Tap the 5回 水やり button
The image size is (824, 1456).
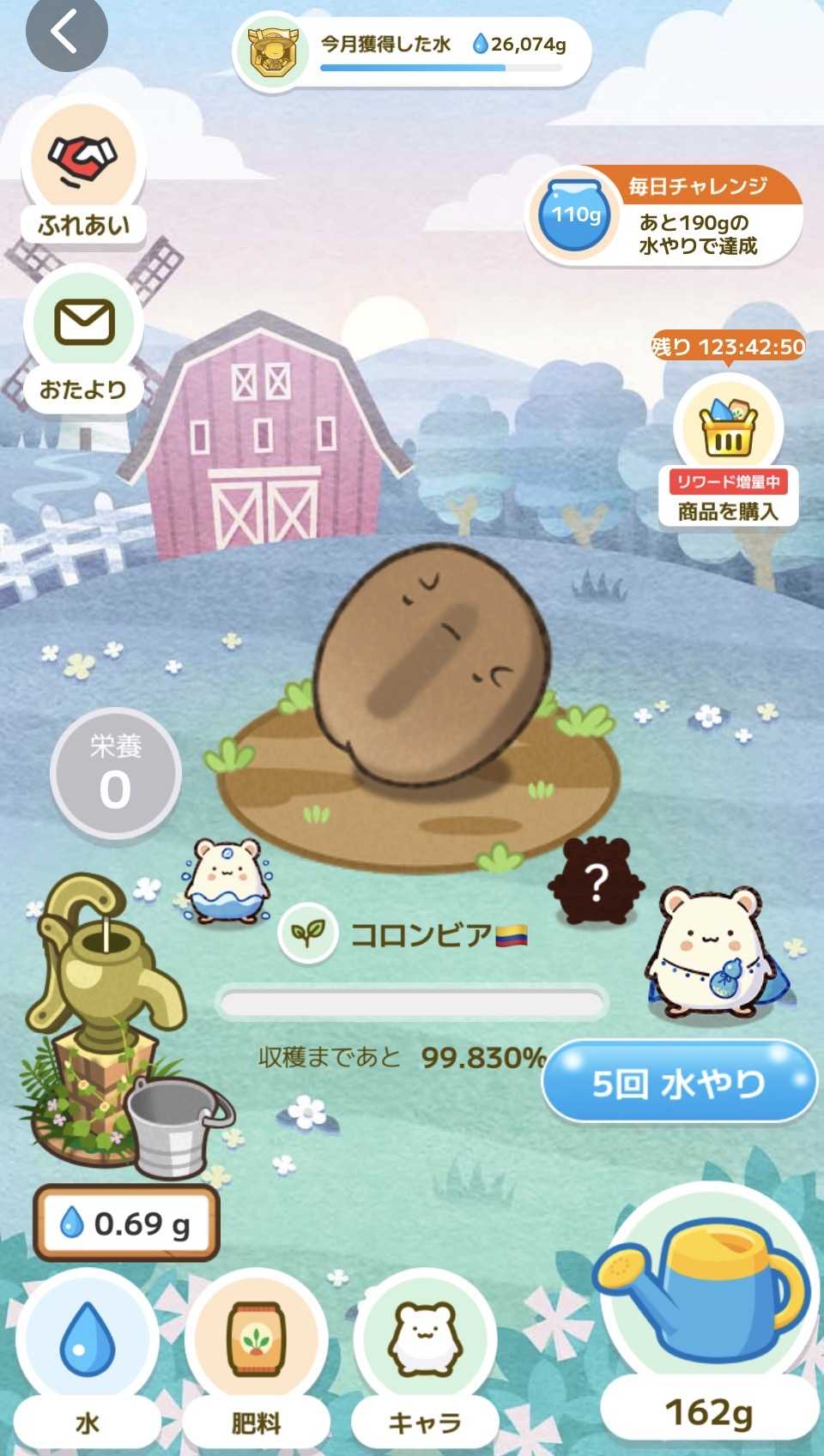pyautogui.click(x=679, y=1083)
